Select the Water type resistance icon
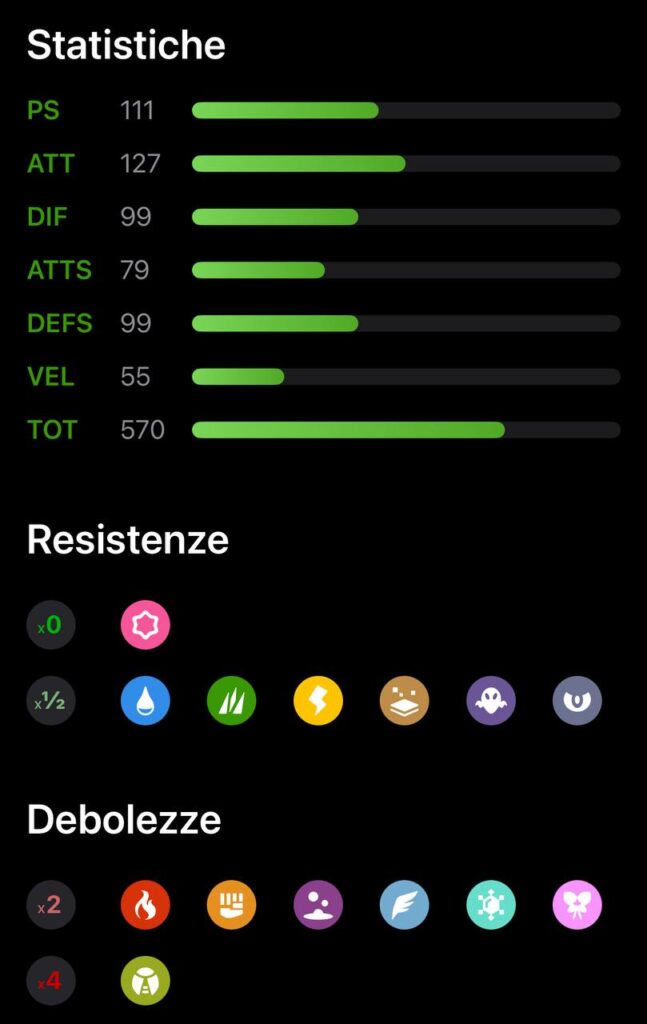The image size is (647, 1024). [145, 701]
